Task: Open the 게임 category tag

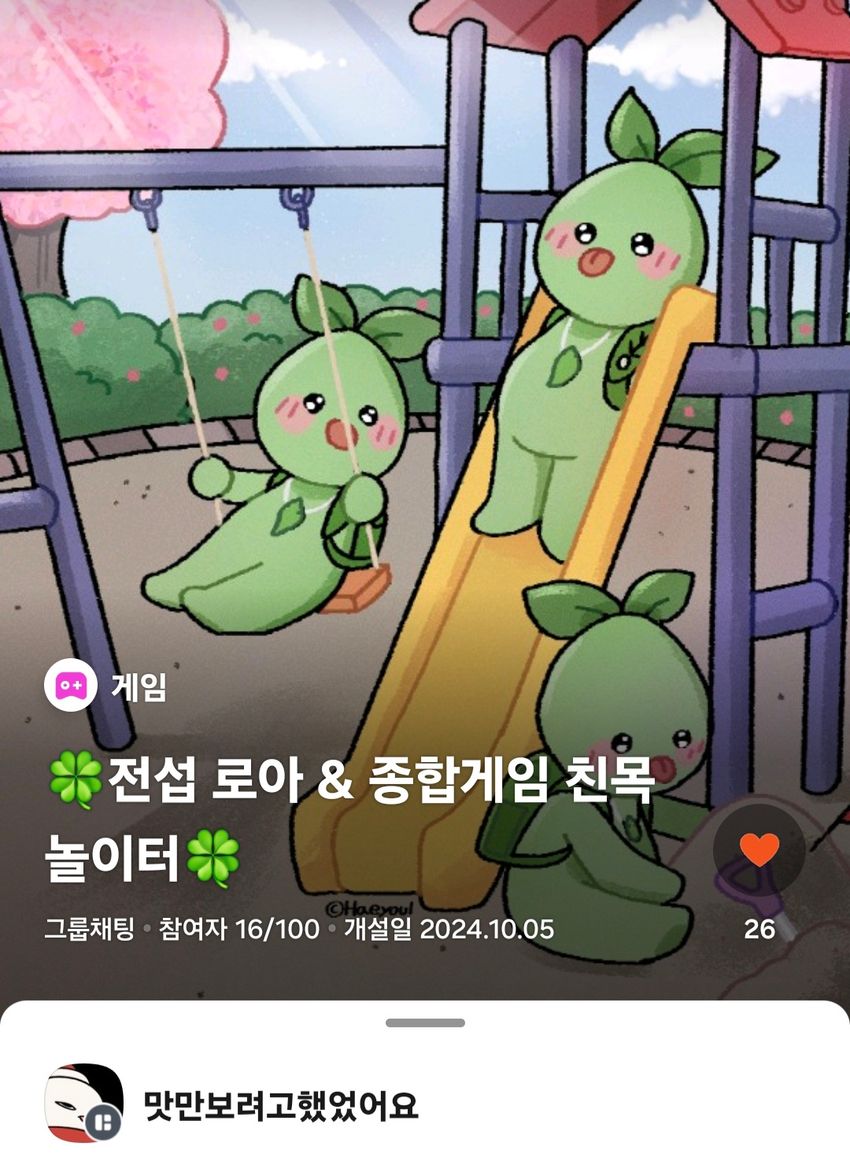Action: [107, 686]
